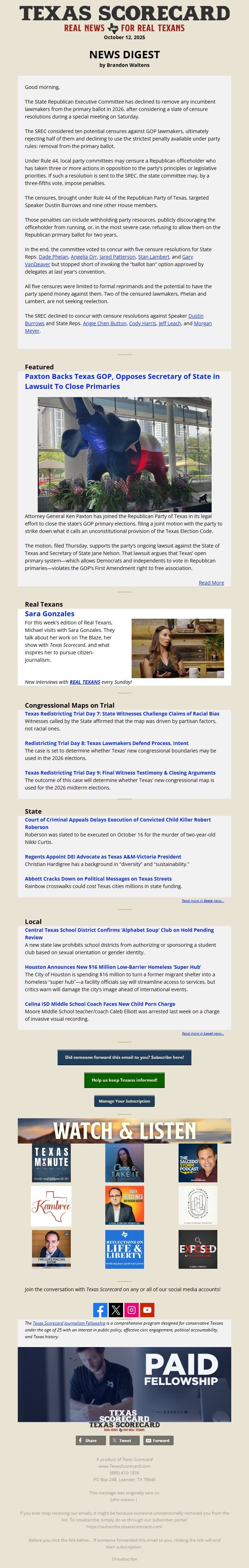249x1568 pixels.
Task: Open the Facebook social icon
Action: [100, 1310]
